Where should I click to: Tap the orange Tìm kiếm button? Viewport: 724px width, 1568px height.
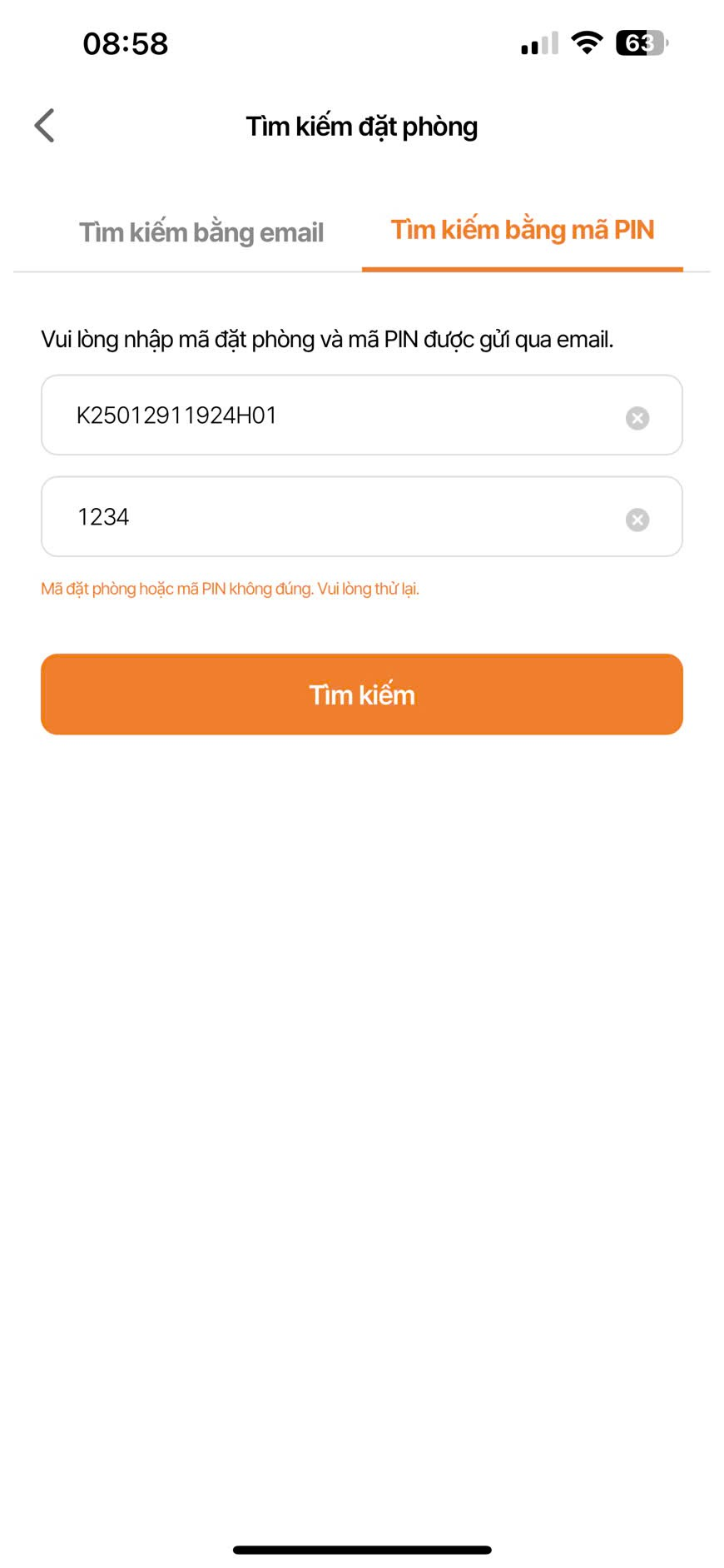[362, 694]
